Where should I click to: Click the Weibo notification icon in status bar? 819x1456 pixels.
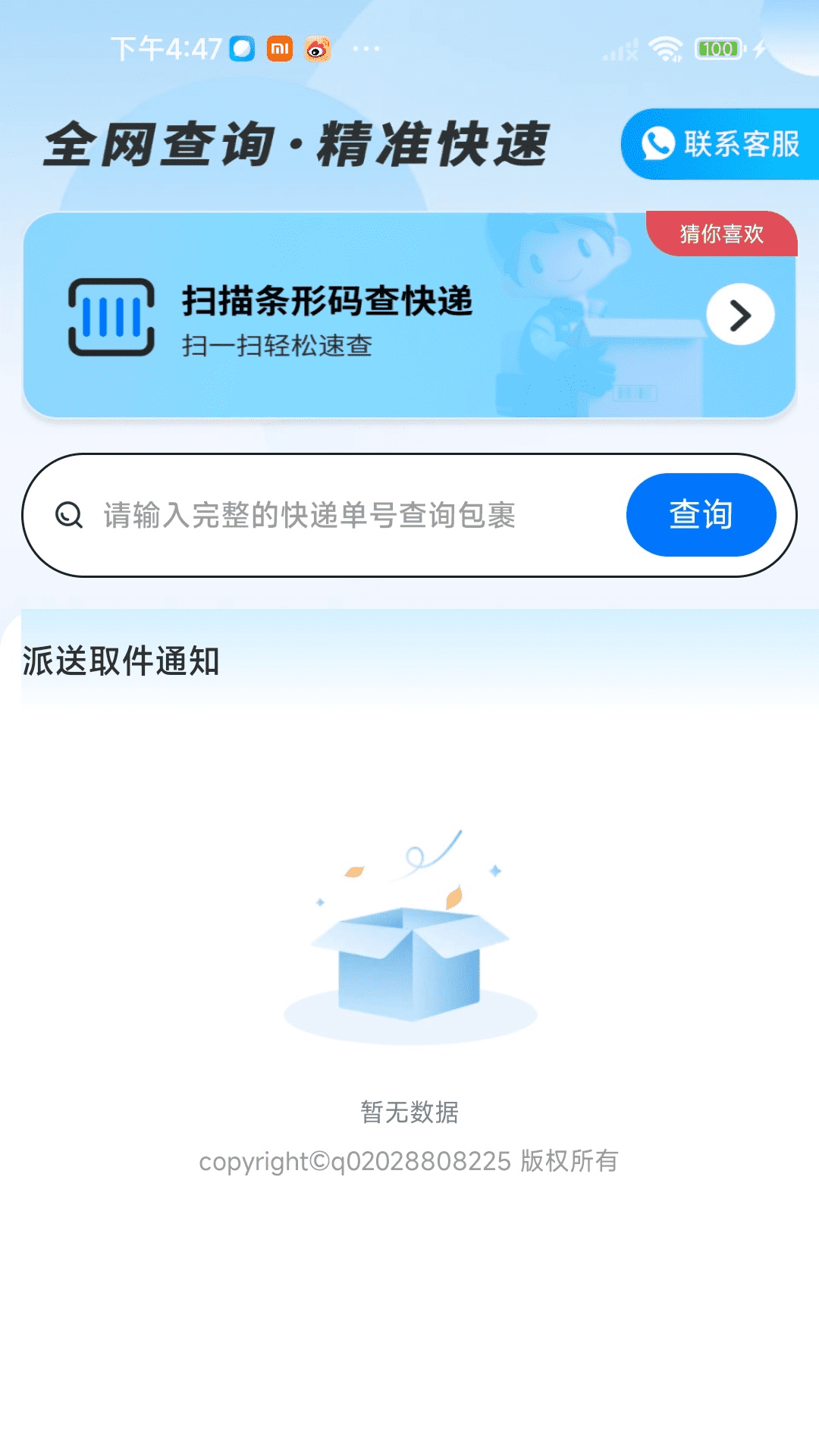pyautogui.click(x=318, y=47)
